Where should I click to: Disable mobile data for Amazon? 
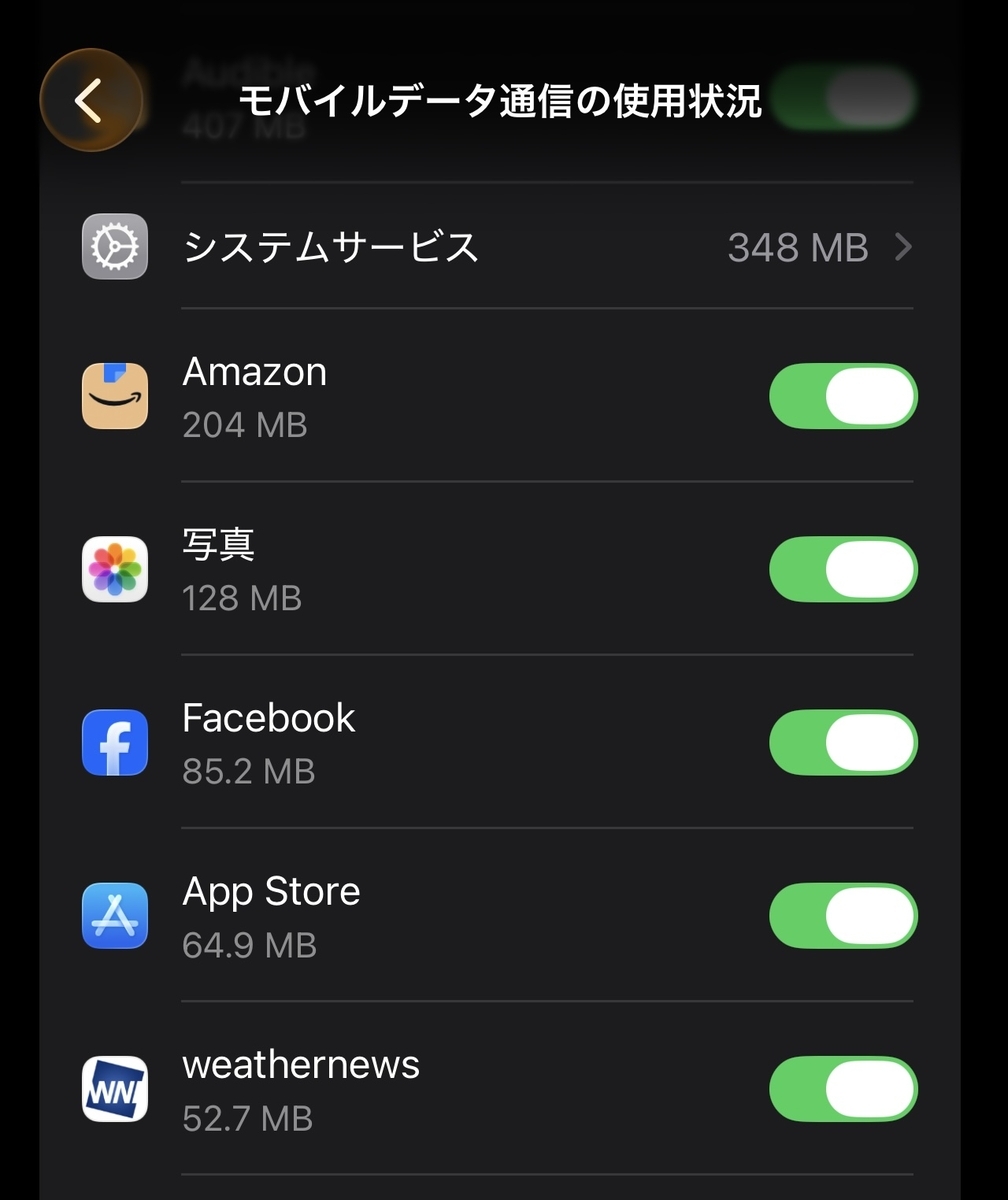click(x=843, y=396)
